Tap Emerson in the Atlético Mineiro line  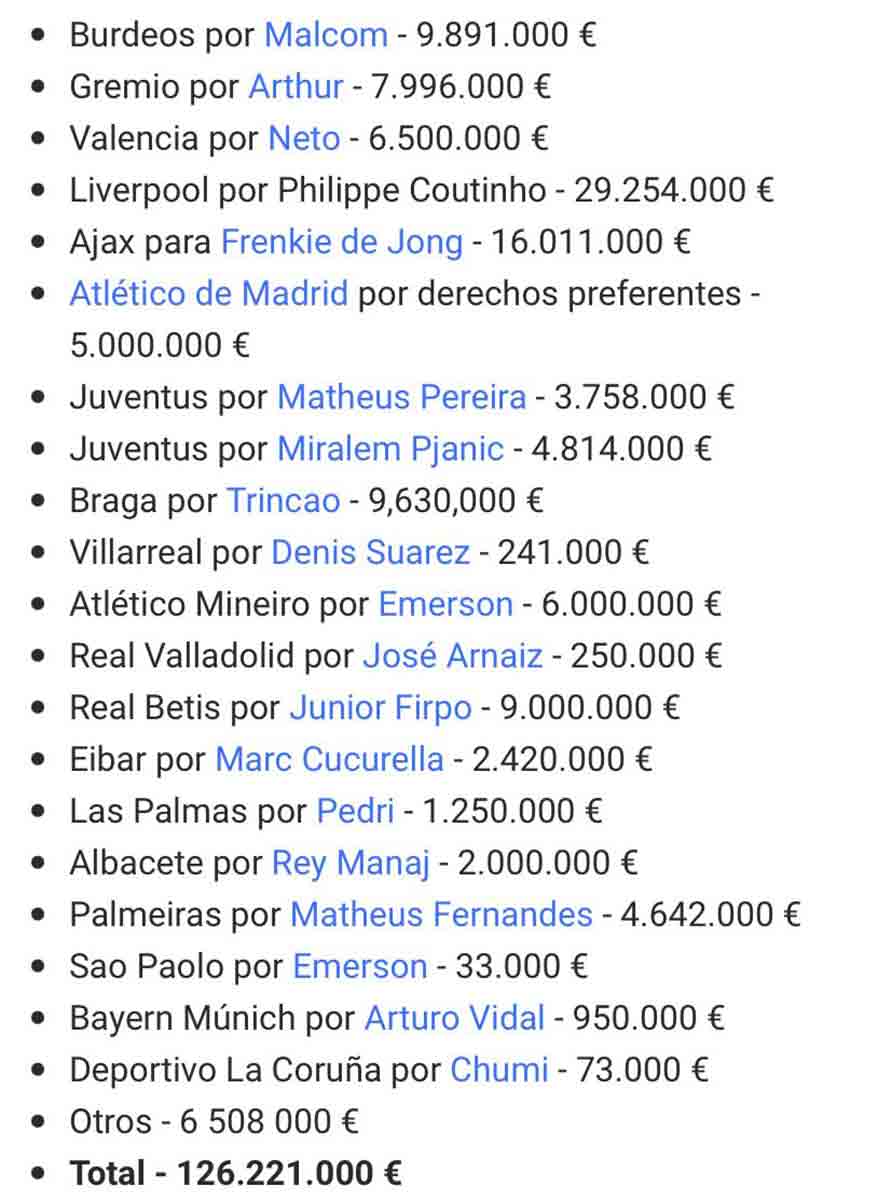pyautogui.click(x=445, y=604)
